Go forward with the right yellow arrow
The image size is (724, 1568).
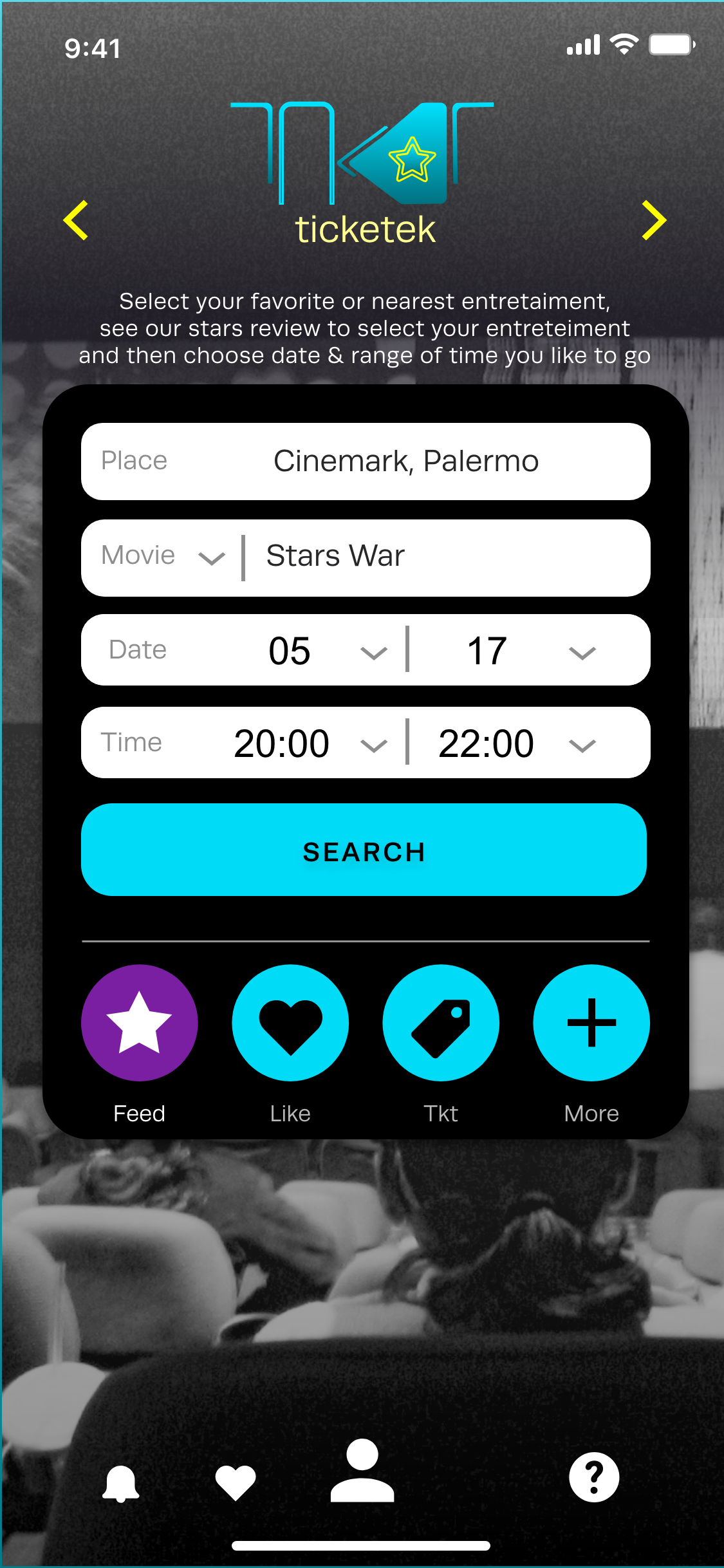click(x=654, y=220)
